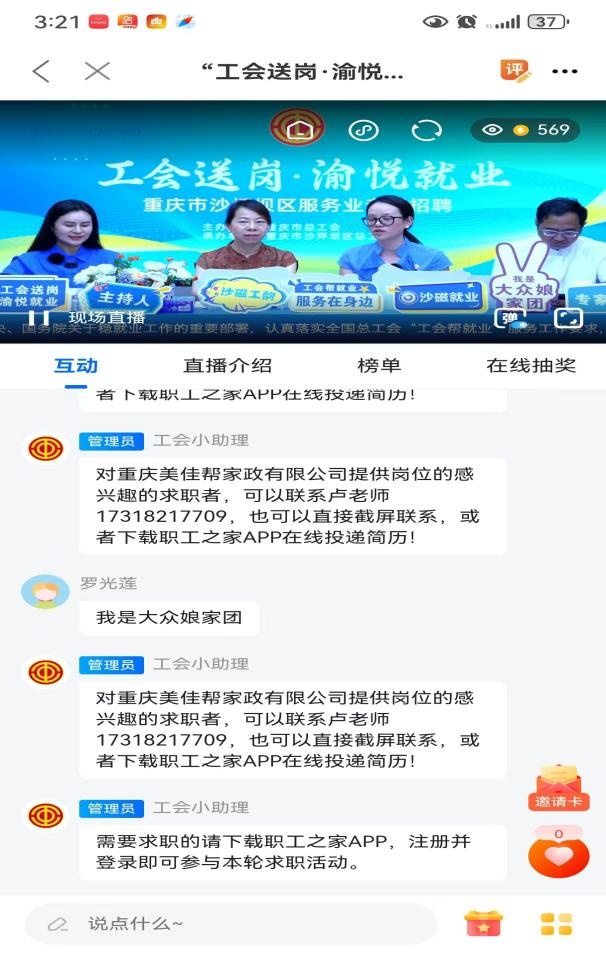Go back using the arrow icon
This screenshot has height=953, width=606.
(x=41, y=71)
